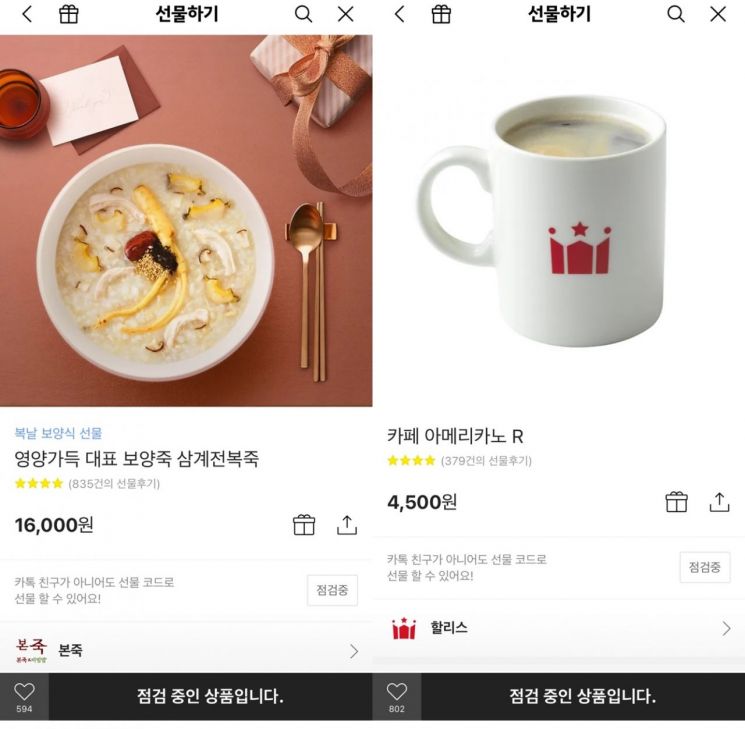
Task: Share the 삼계전복죽 product
Action: pos(347,525)
